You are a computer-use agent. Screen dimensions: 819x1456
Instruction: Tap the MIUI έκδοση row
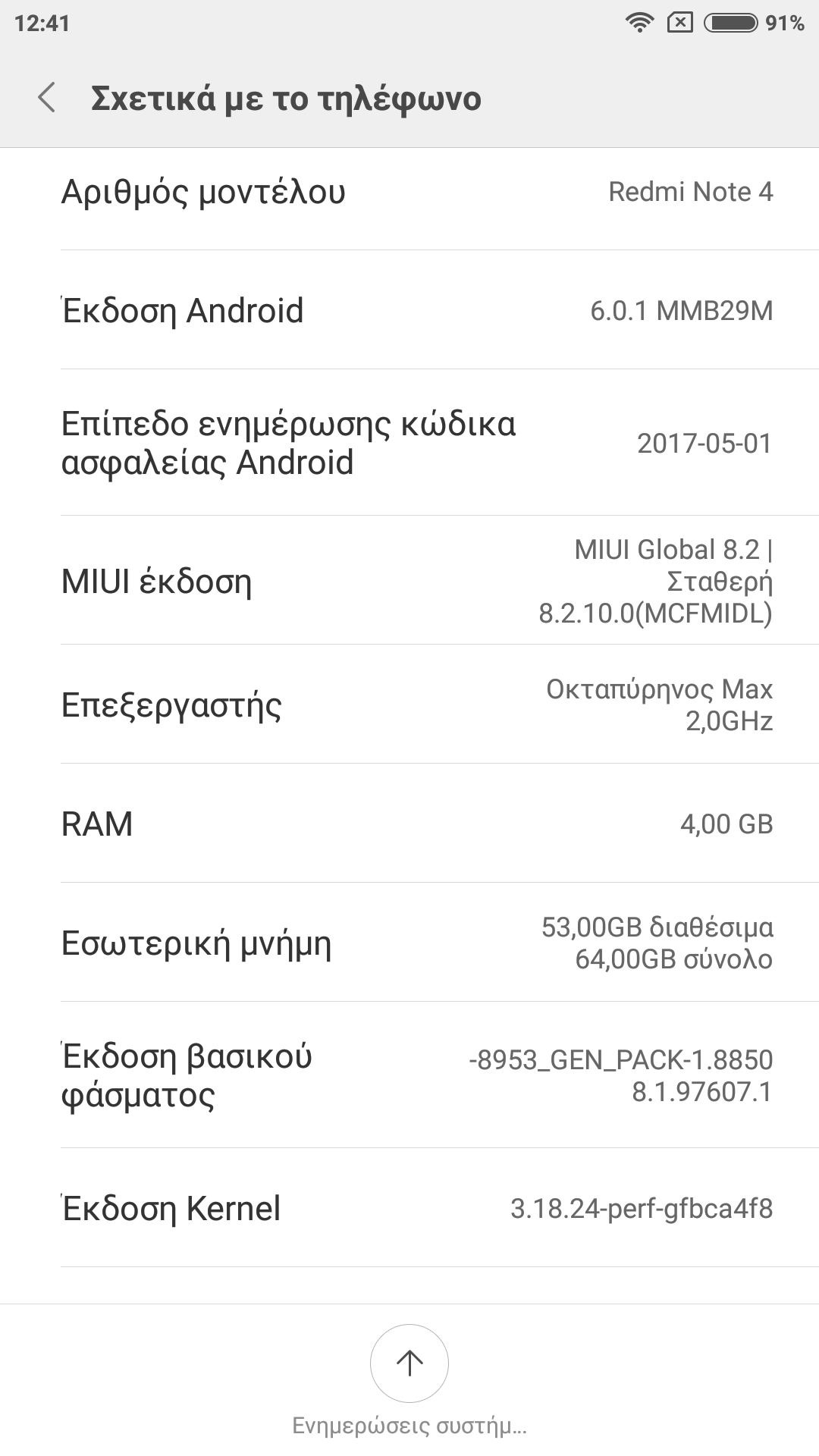click(409, 581)
